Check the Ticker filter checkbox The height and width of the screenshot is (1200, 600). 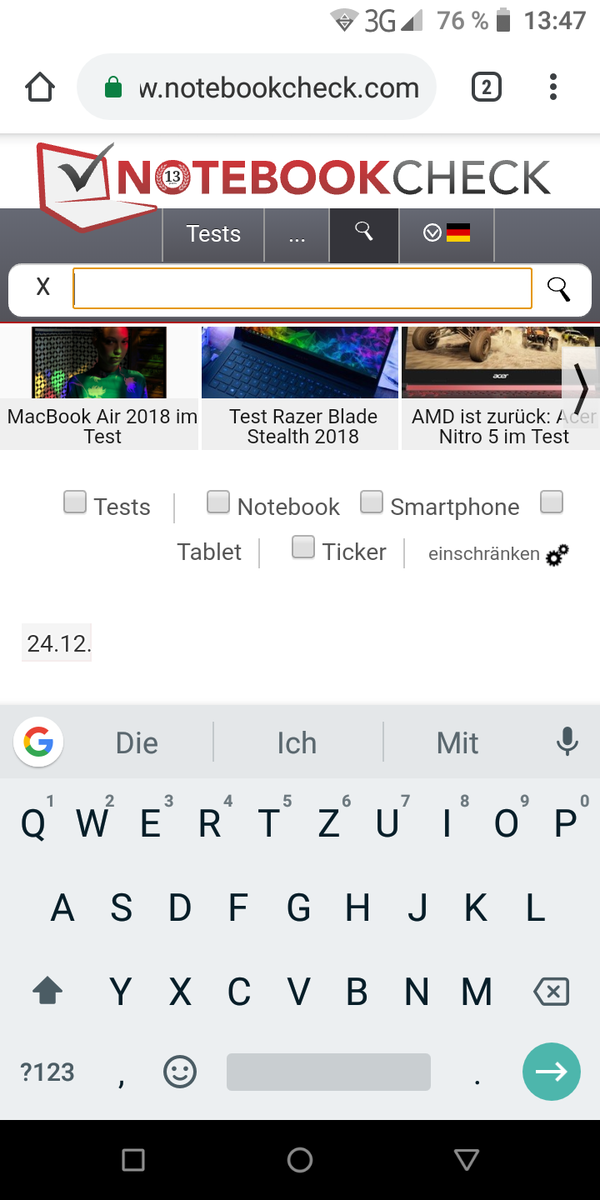pos(303,547)
